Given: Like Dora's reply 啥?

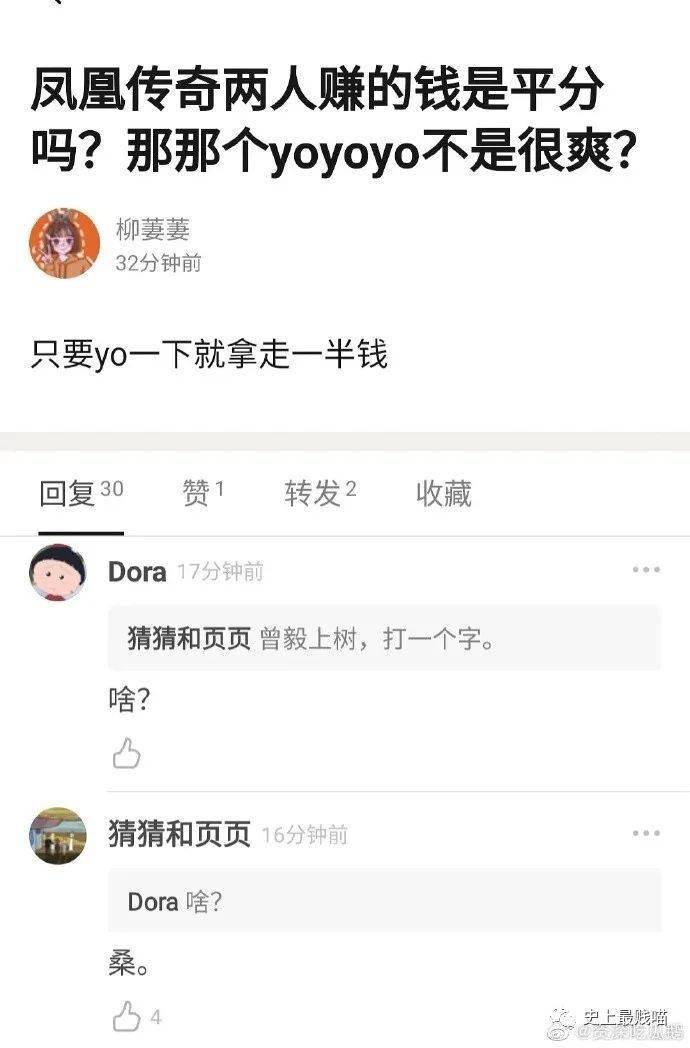Looking at the screenshot, I should tap(126, 752).
